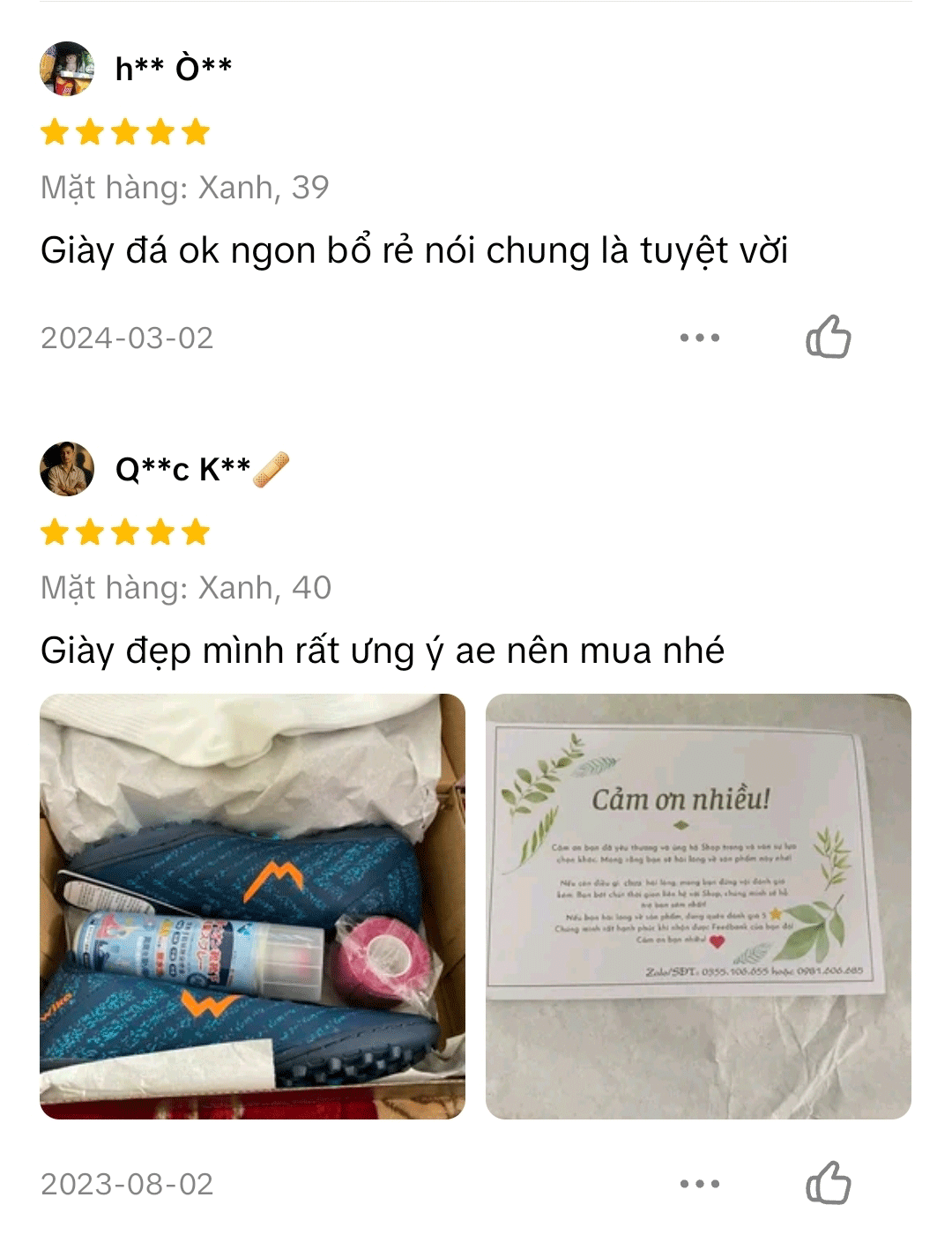View the shoe box photo in the review

(252, 906)
